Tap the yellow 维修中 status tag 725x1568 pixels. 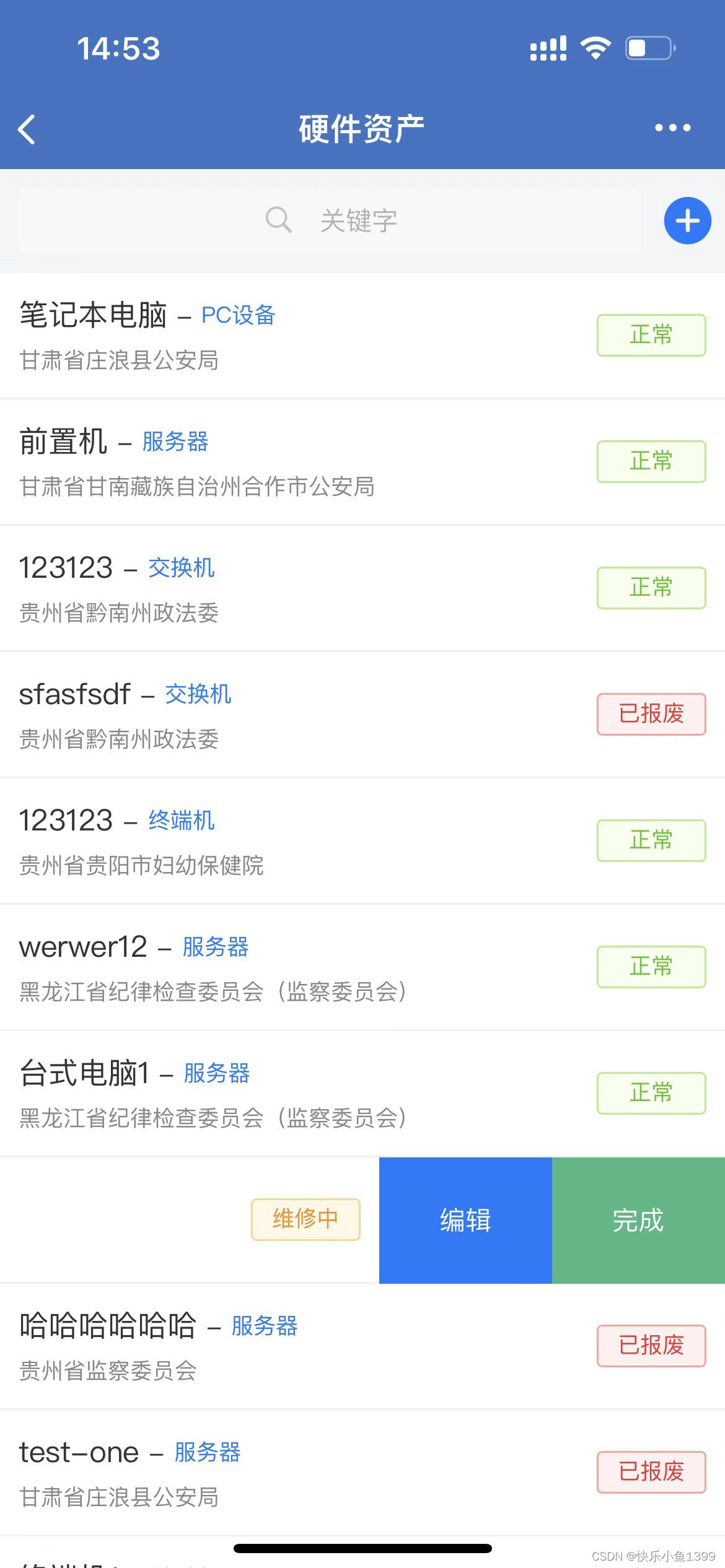(x=305, y=1219)
